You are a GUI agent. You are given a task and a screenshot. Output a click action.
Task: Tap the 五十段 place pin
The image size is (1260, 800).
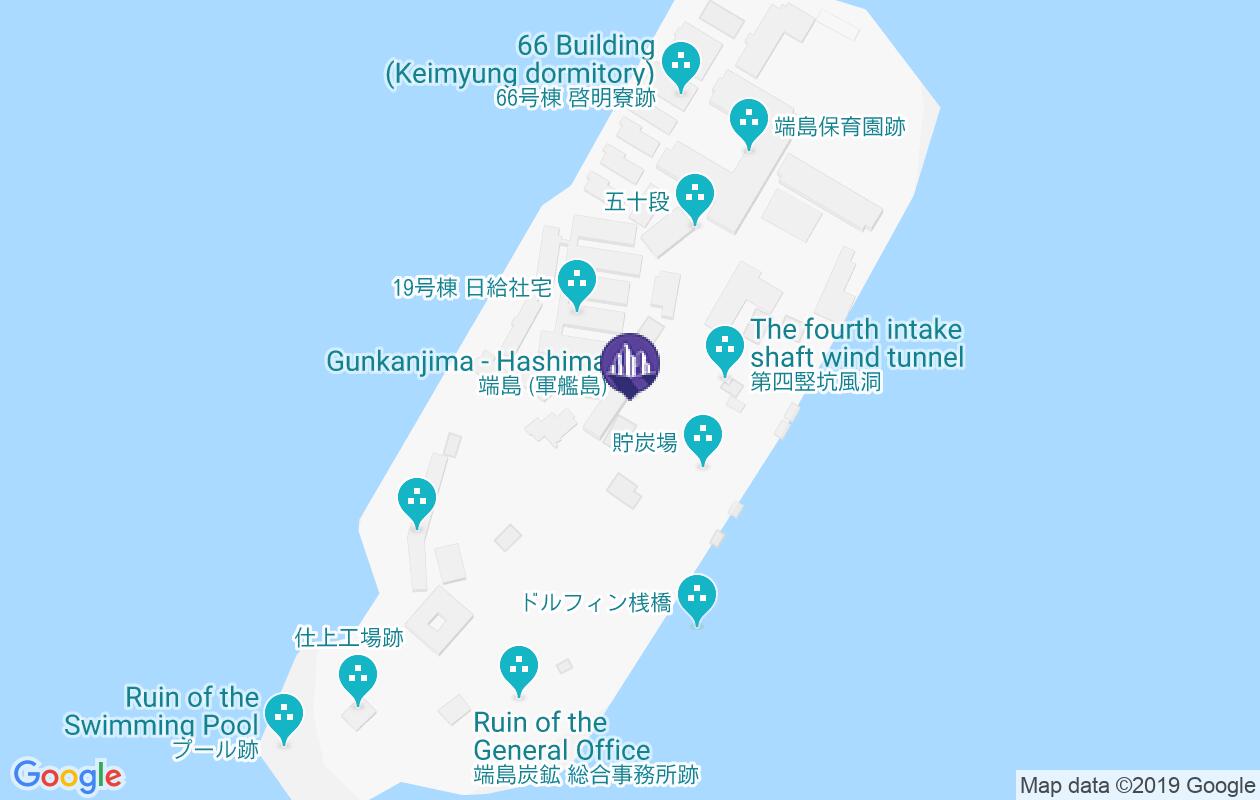(695, 196)
